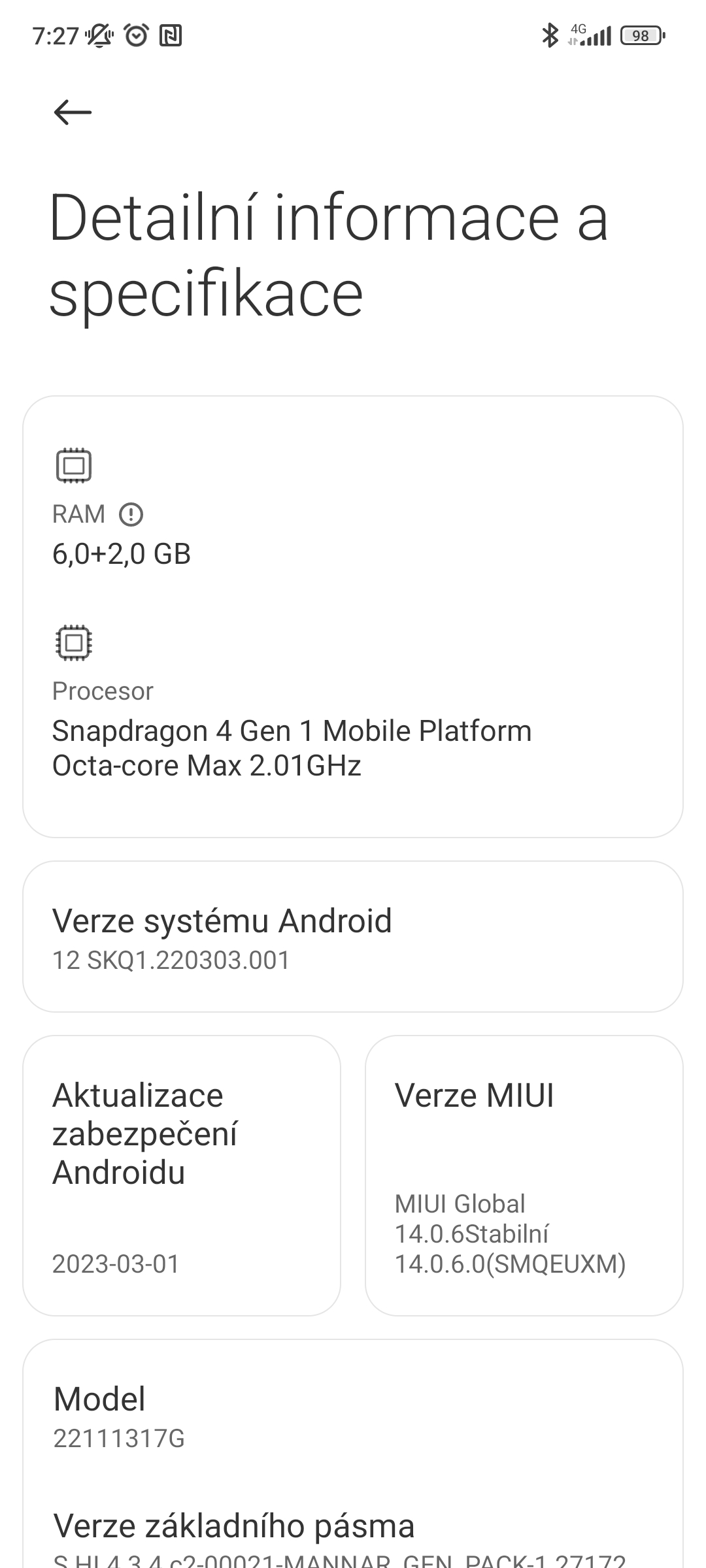The width and height of the screenshot is (706, 1568).
Task: Open Aktualizace zabezpečení Androidu card
Action: pos(182,1176)
